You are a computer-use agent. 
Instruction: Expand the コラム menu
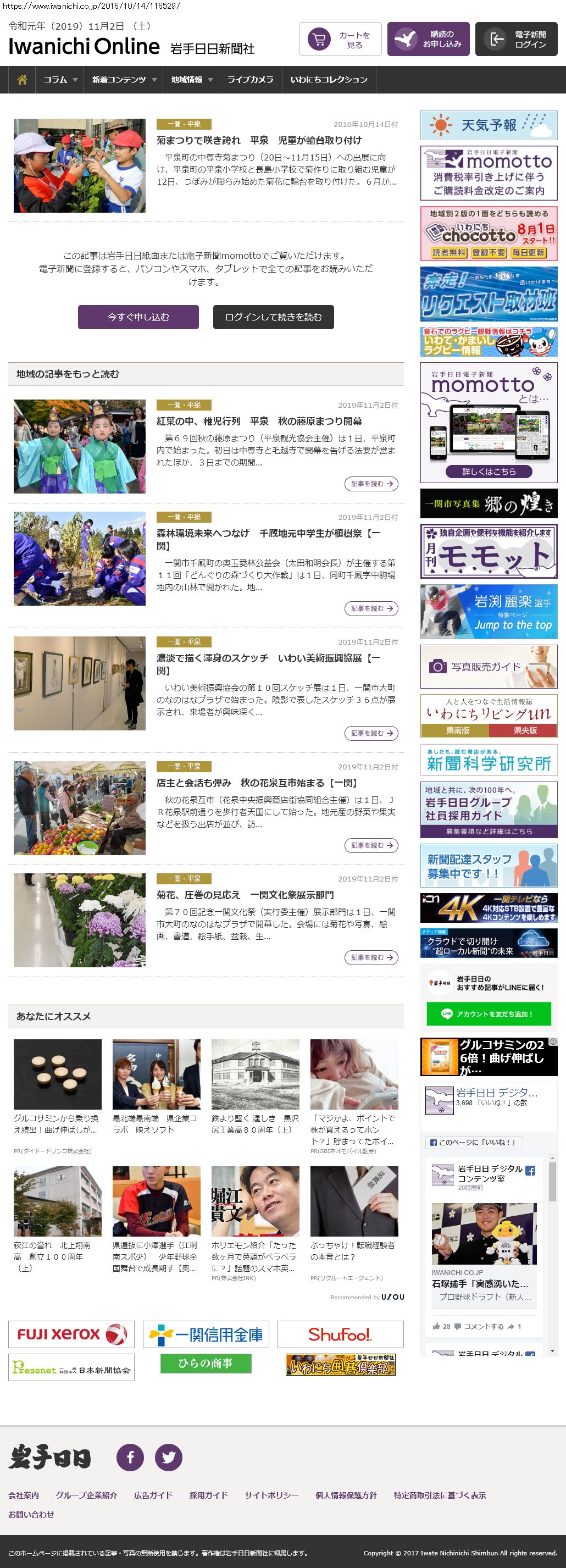(x=60, y=80)
